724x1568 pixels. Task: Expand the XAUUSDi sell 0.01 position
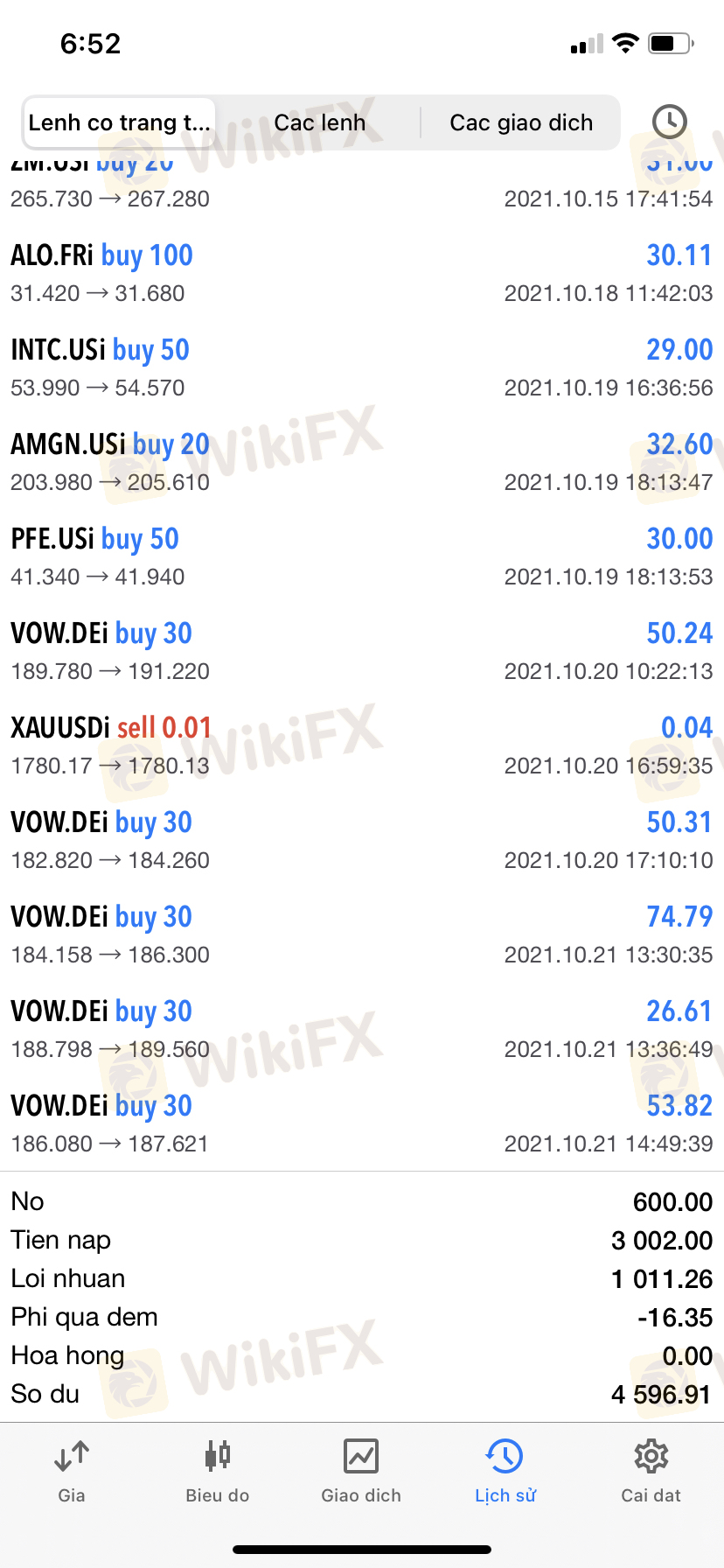tap(362, 745)
